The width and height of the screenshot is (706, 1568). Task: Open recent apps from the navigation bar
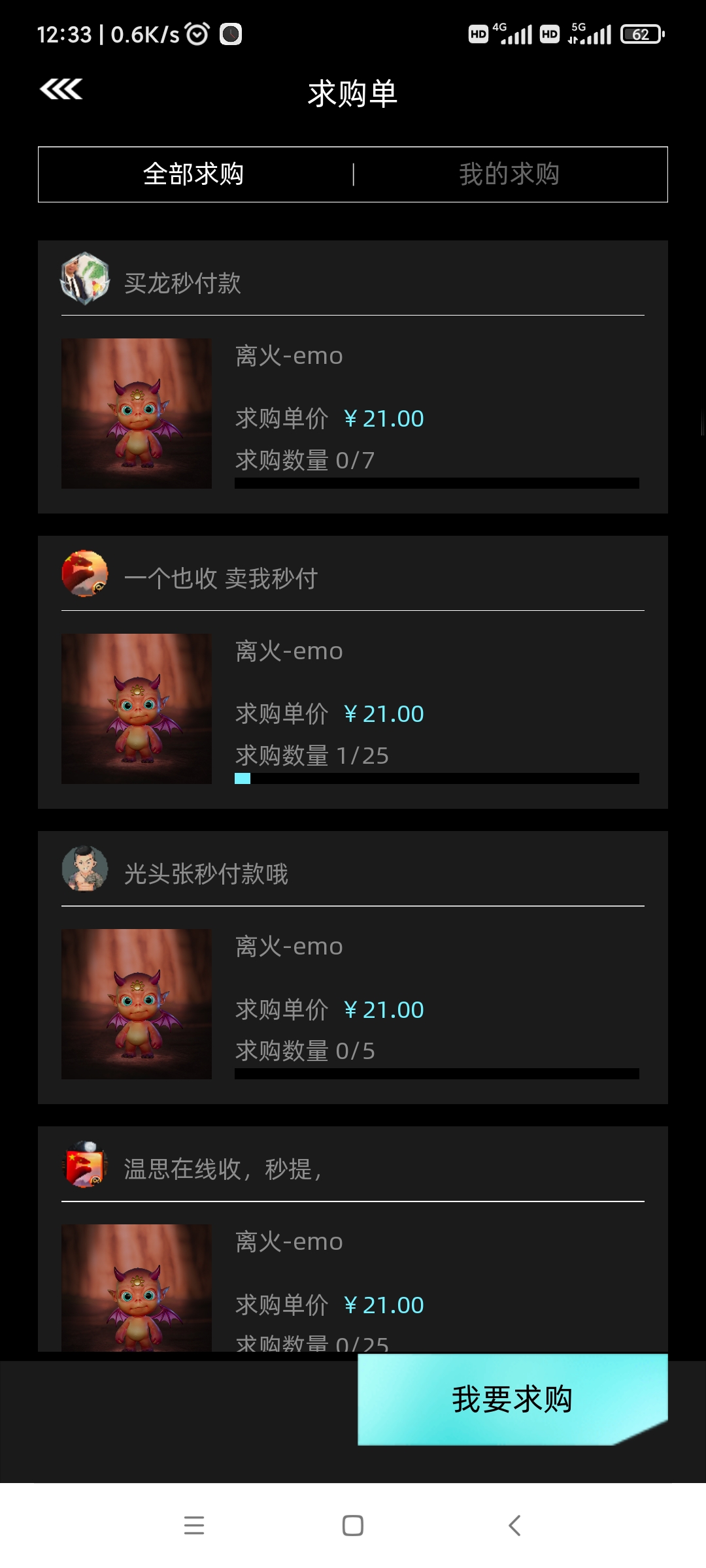pos(194,1526)
